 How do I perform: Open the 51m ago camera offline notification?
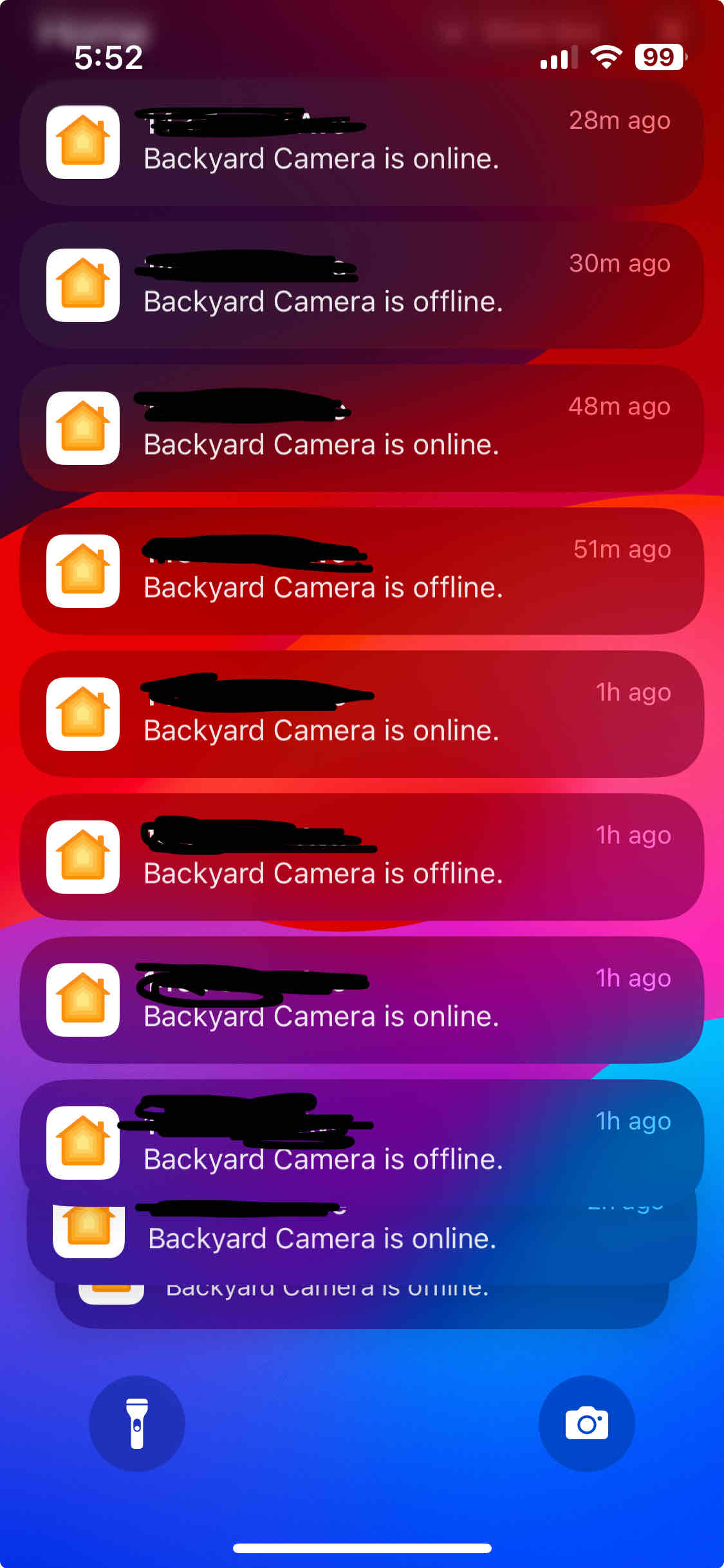click(362, 572)
